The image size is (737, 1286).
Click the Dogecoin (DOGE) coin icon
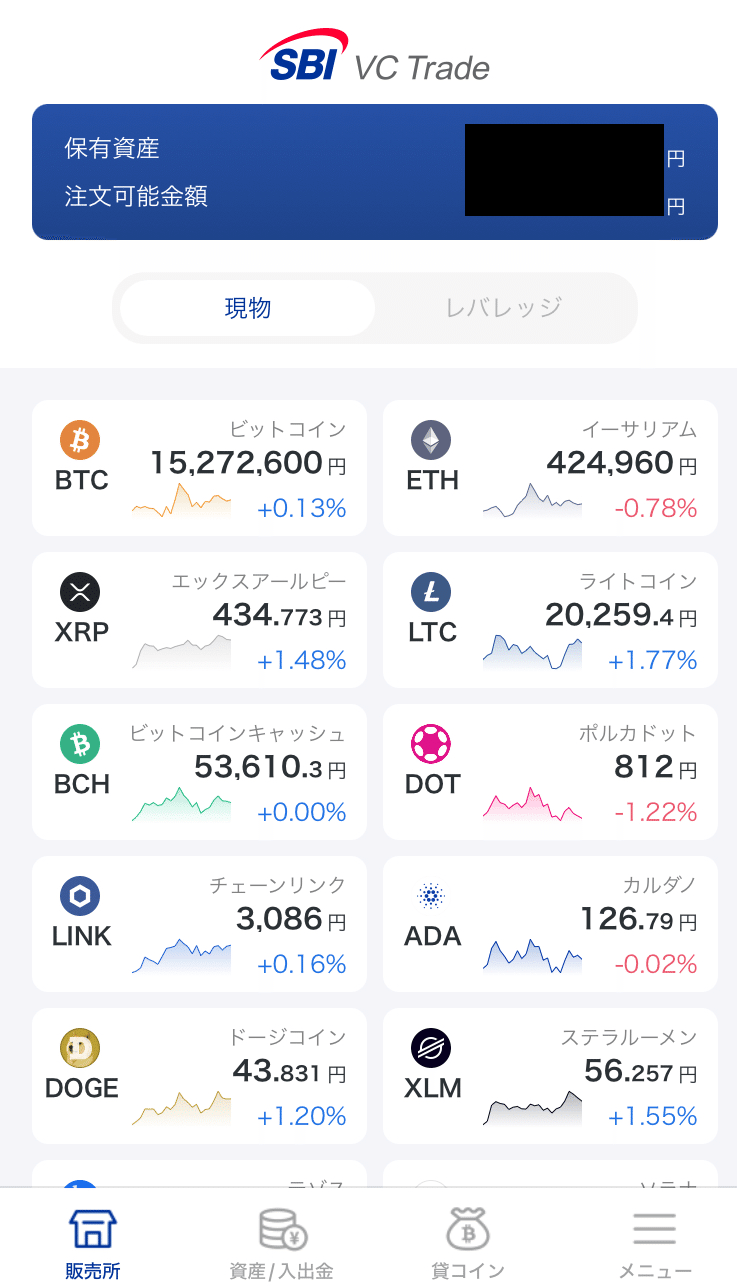click(80, 1048)
